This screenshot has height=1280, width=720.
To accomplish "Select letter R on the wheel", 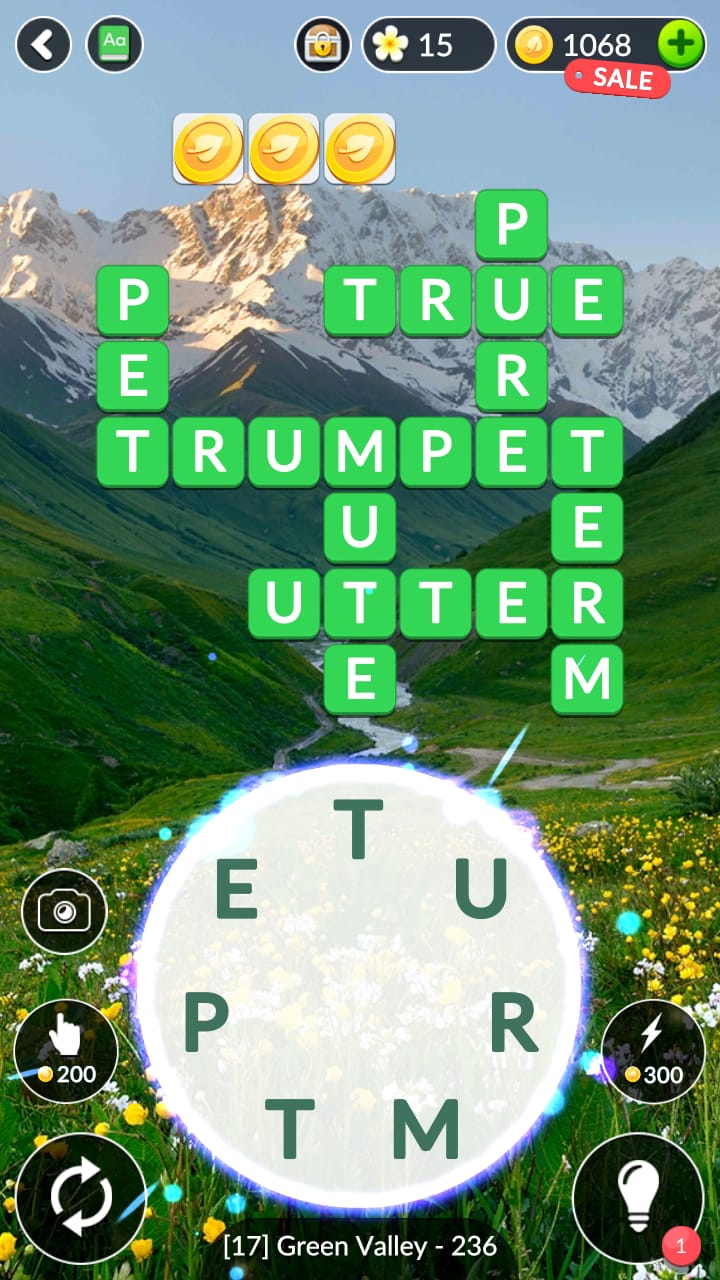I will [514, 1025].
